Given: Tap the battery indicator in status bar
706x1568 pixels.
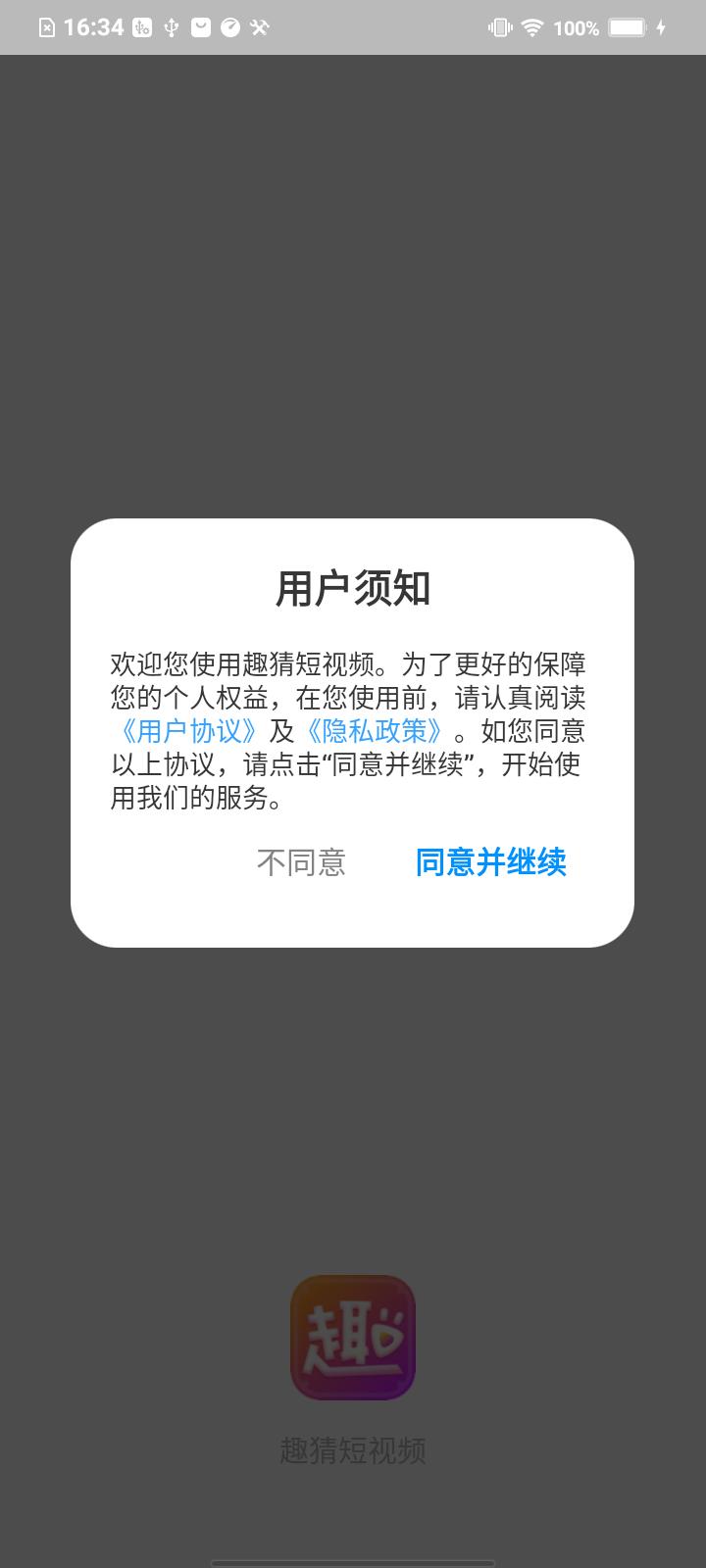Looking at the screenshot, I should [627, 28].
